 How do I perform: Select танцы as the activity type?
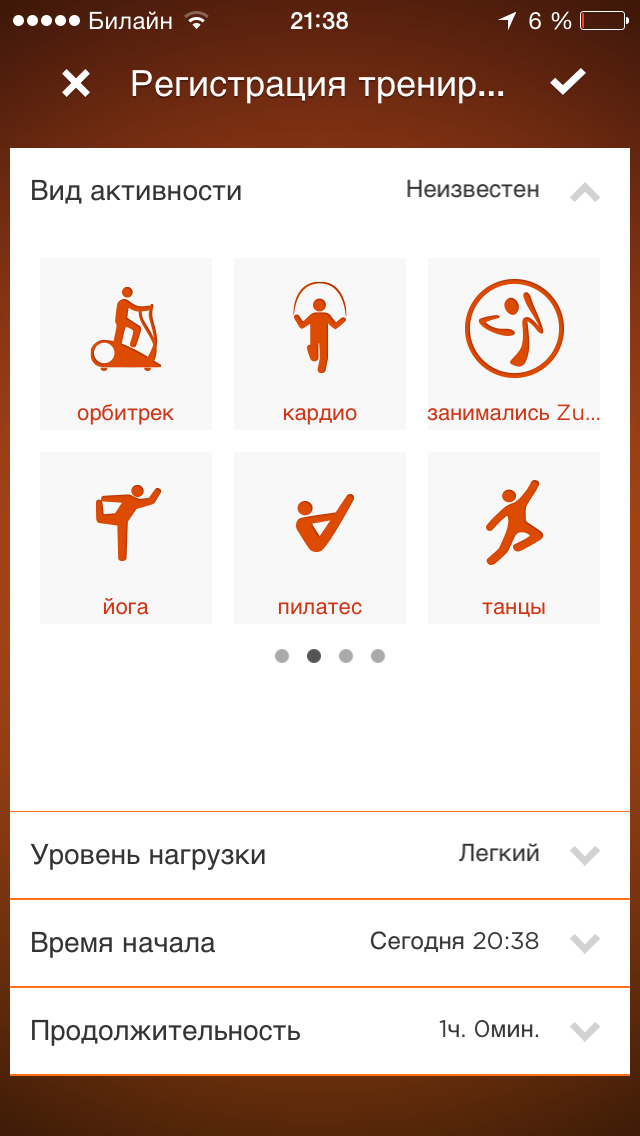(514, 538)
